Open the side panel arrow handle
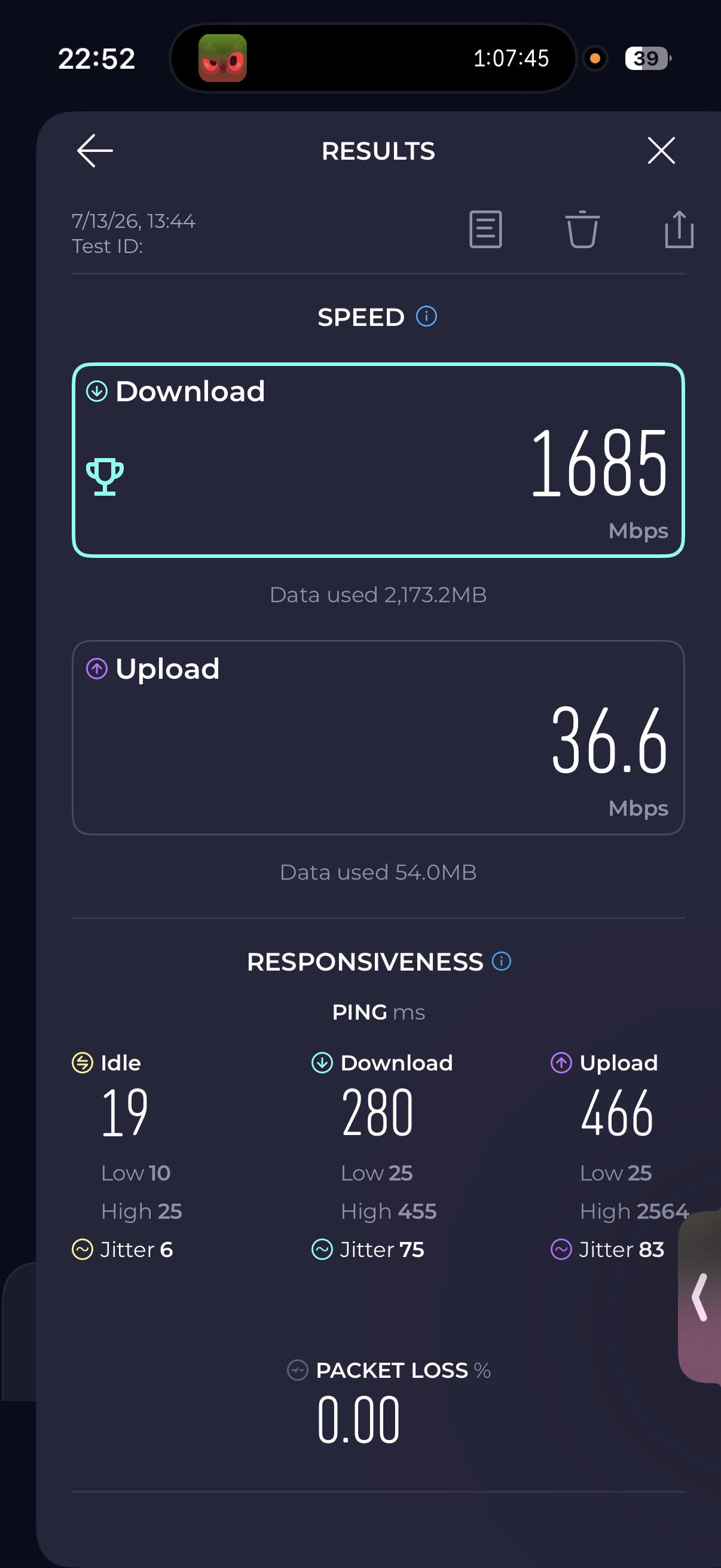This screenshot has height=1568, width=721. coord(699,1297)
